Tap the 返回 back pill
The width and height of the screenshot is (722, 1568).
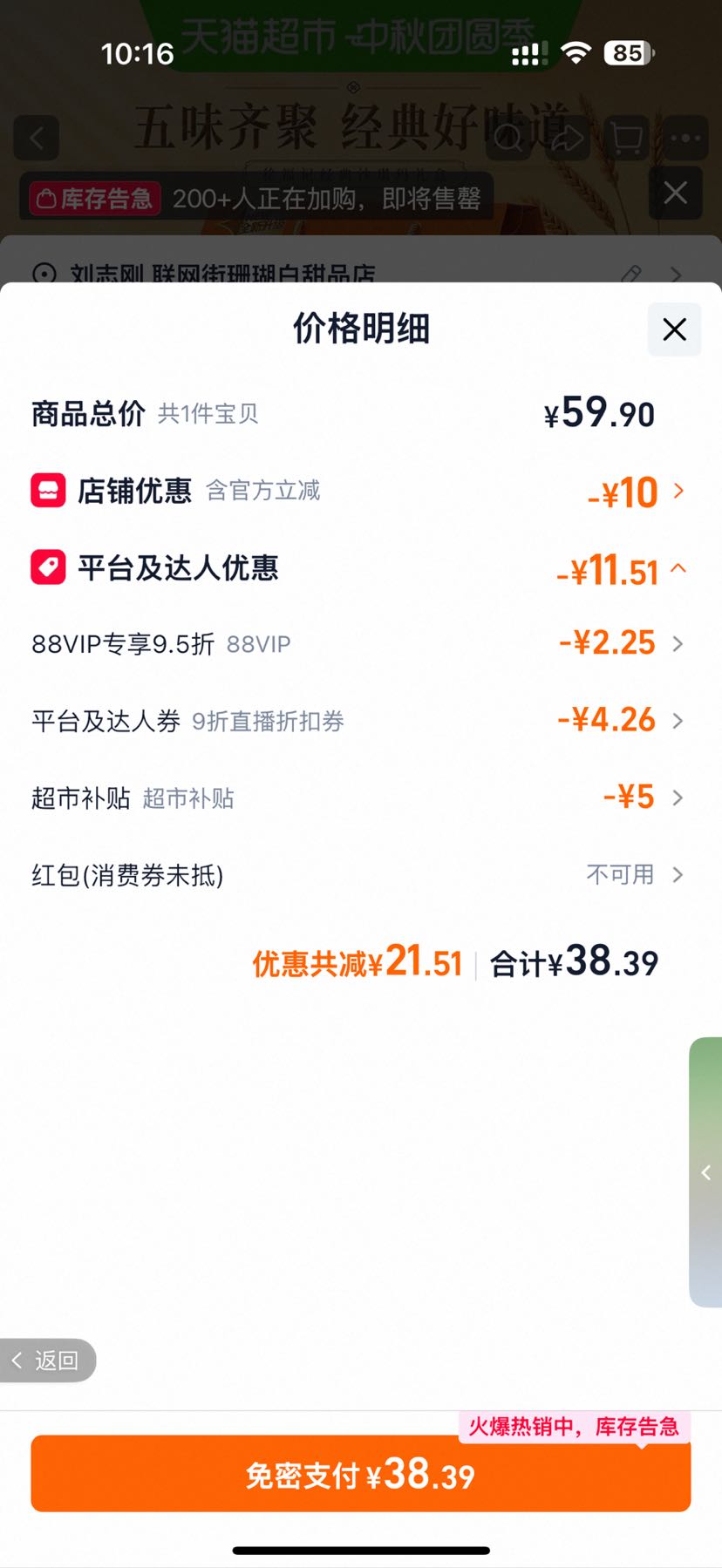pos(47,1360)
